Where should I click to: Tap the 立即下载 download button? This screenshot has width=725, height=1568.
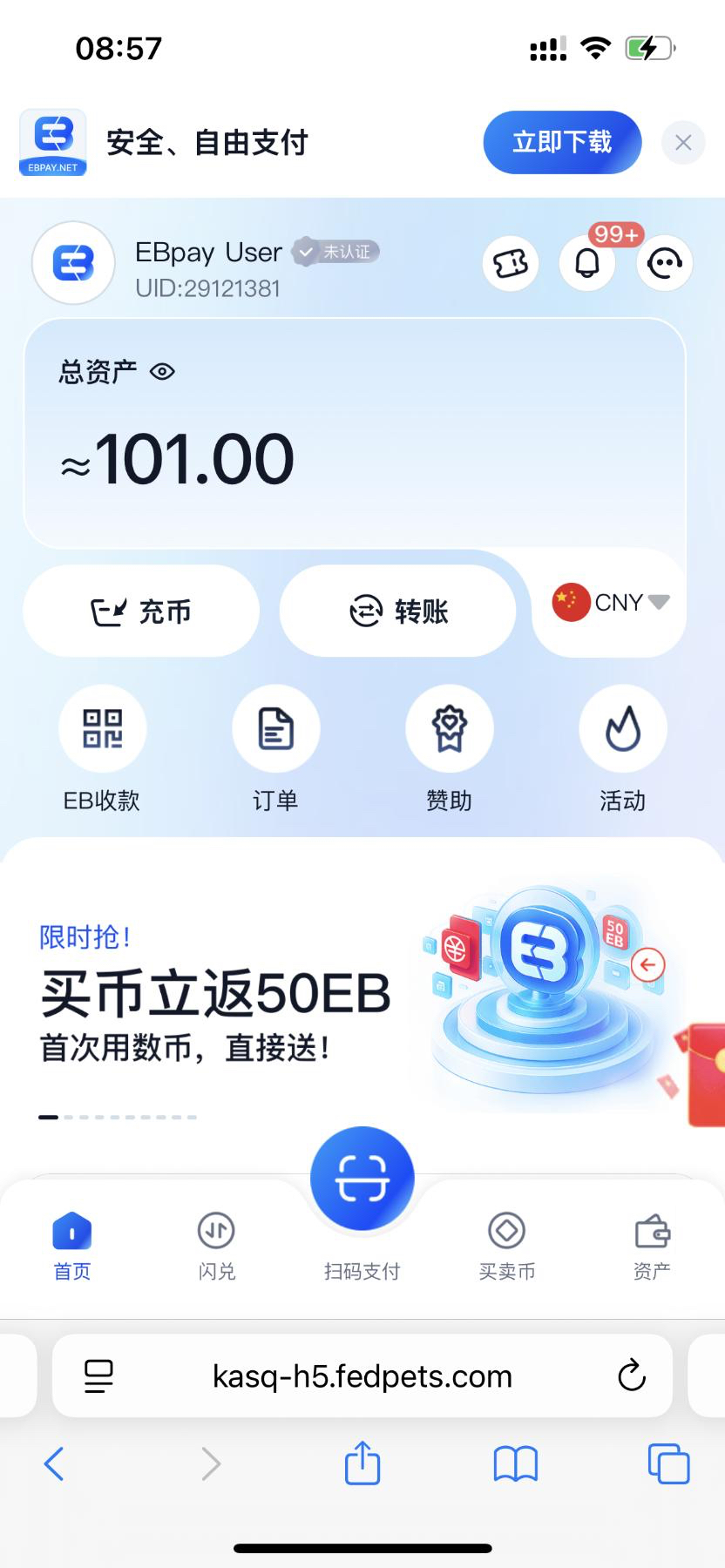click(562, 142)
